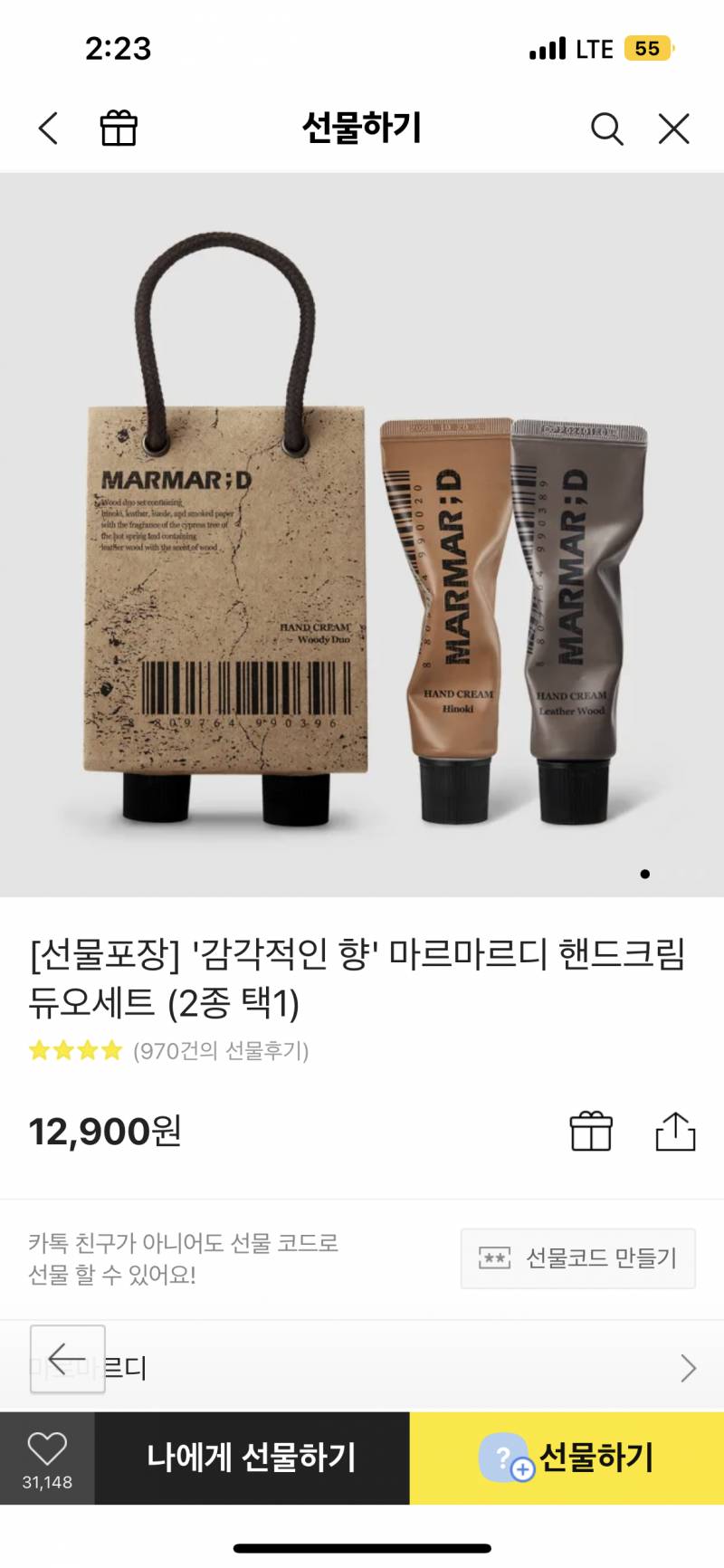This screenshot has height=1568, width=724.
Task: Tap 선물코드 만들기 to create a gift code
Action: pyautogui.click(x=576, y=1258)
